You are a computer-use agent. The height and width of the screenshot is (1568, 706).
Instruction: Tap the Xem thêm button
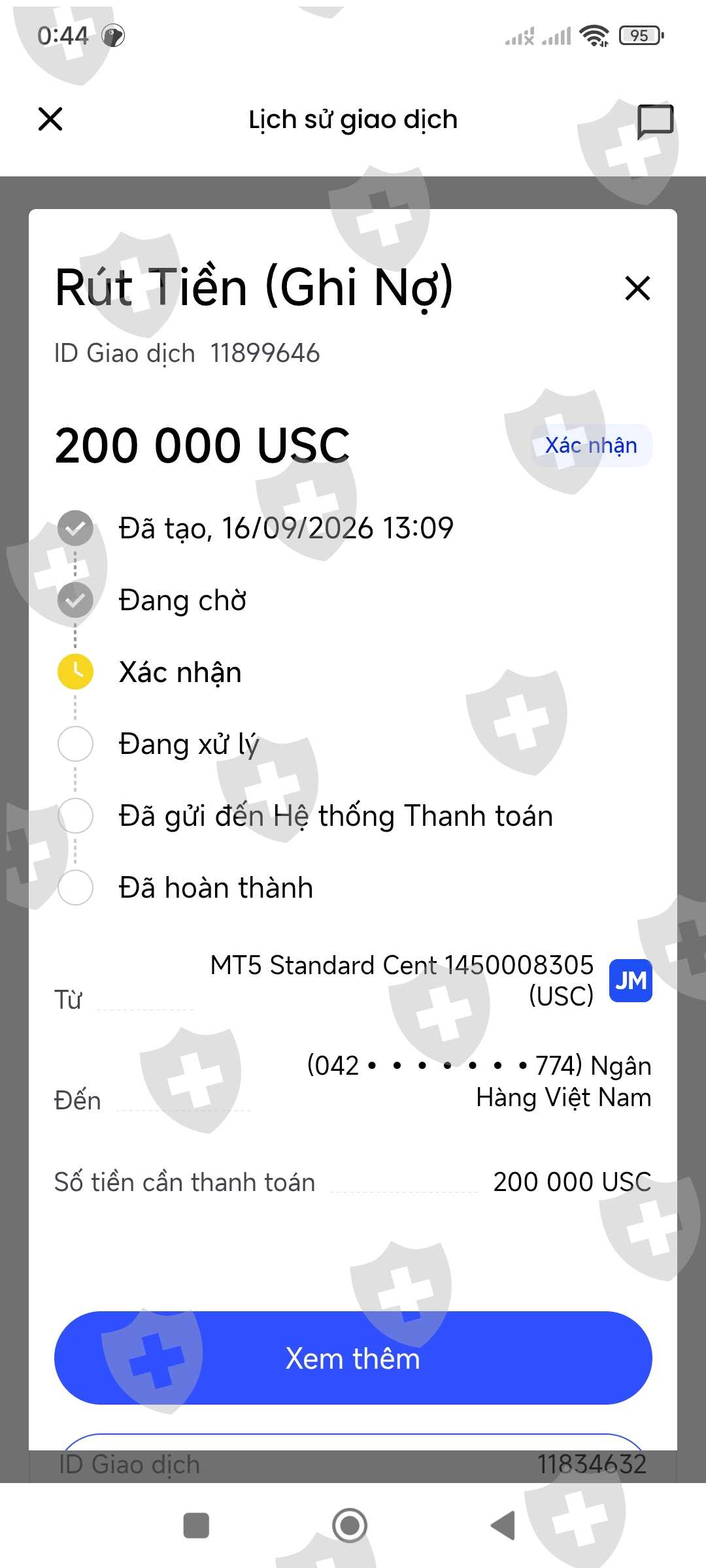coord(353,1358)
